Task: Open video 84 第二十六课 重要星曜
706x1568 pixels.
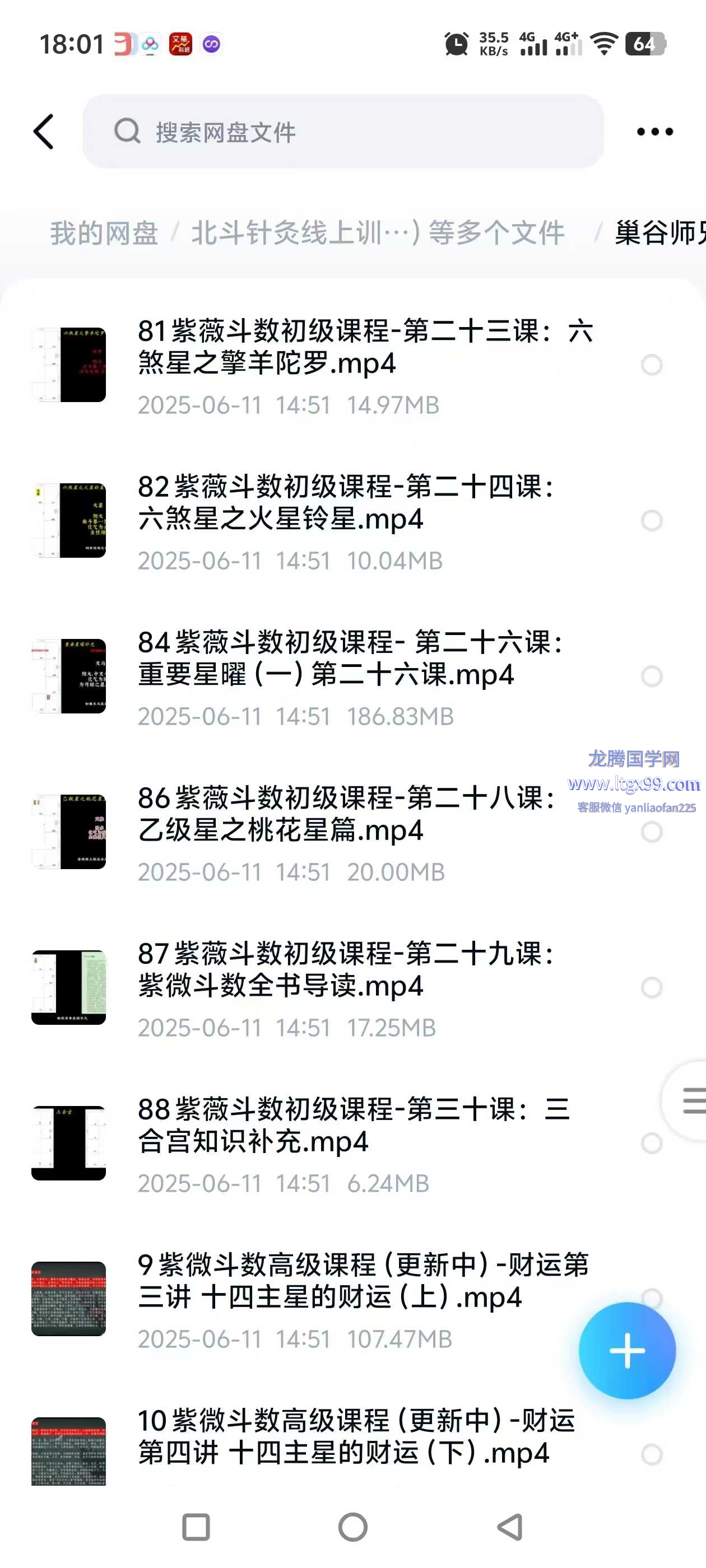Action: tap(350, 659)
